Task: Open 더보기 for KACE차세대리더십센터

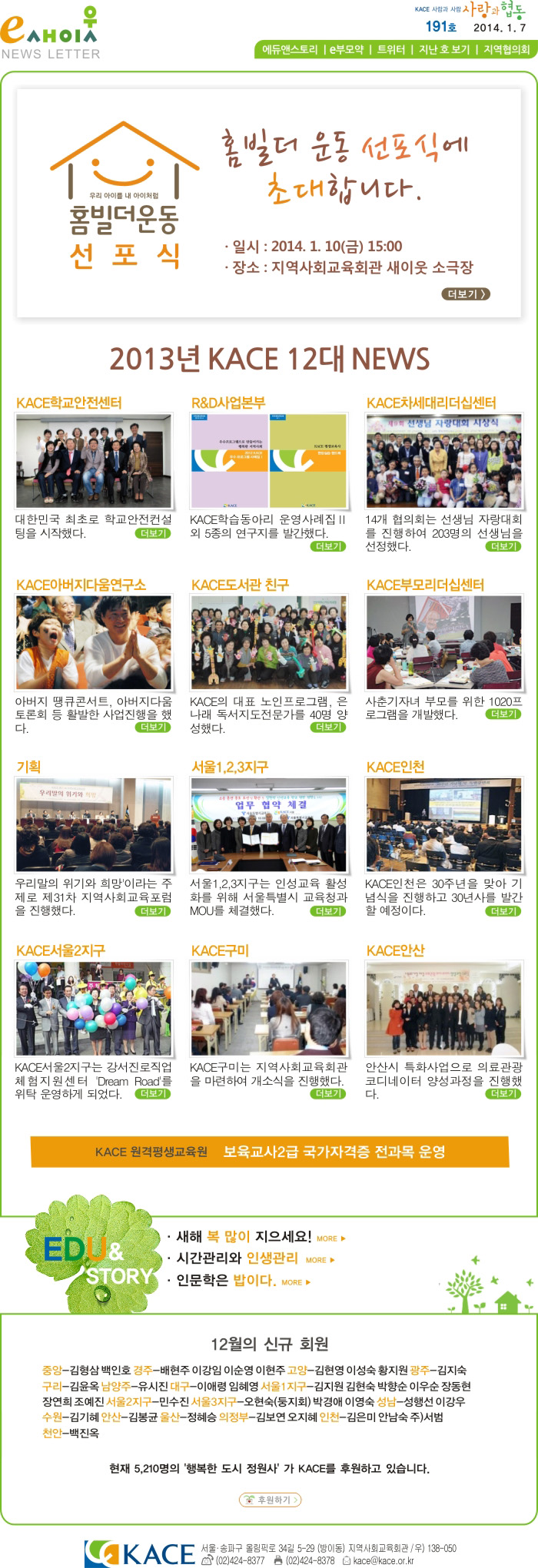Action: [x=503, y=546]
